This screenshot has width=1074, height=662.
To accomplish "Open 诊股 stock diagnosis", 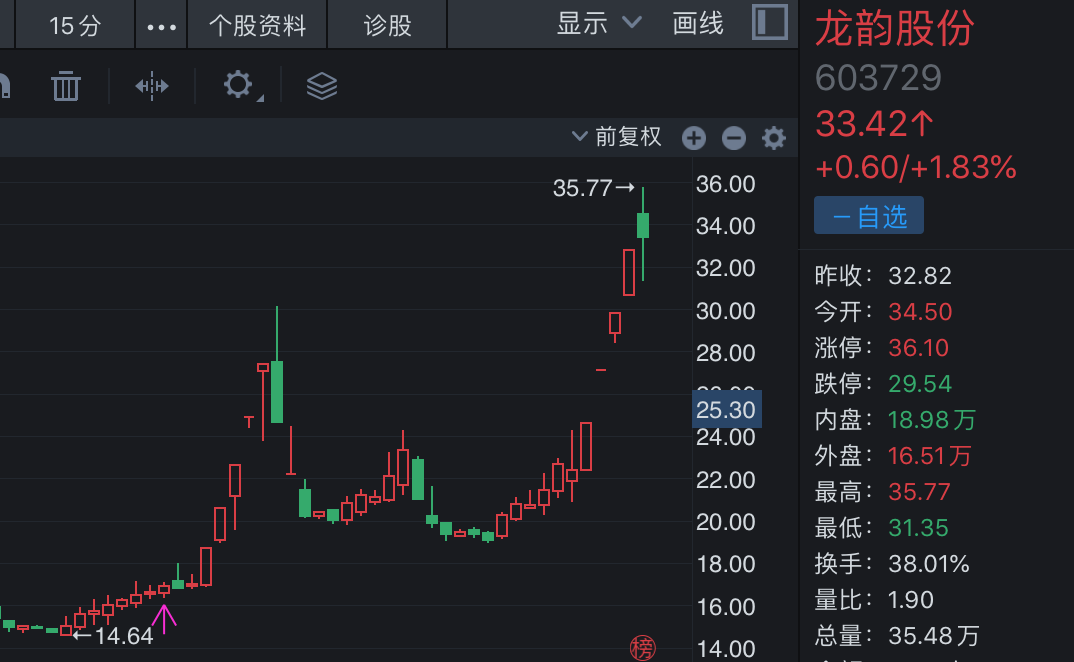I will pos(388,25).
